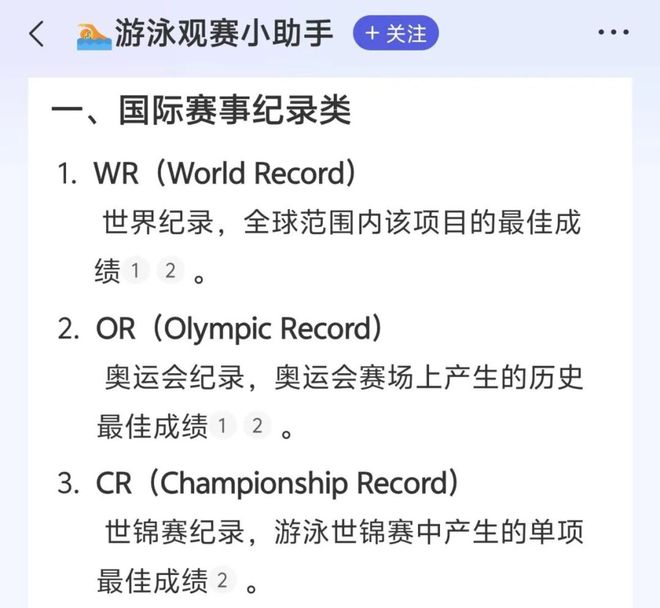Open citation 2 under the World Record entry
The height and width of the screenshot is (608, 660).
pyautogui.click(x=170, y=271)
